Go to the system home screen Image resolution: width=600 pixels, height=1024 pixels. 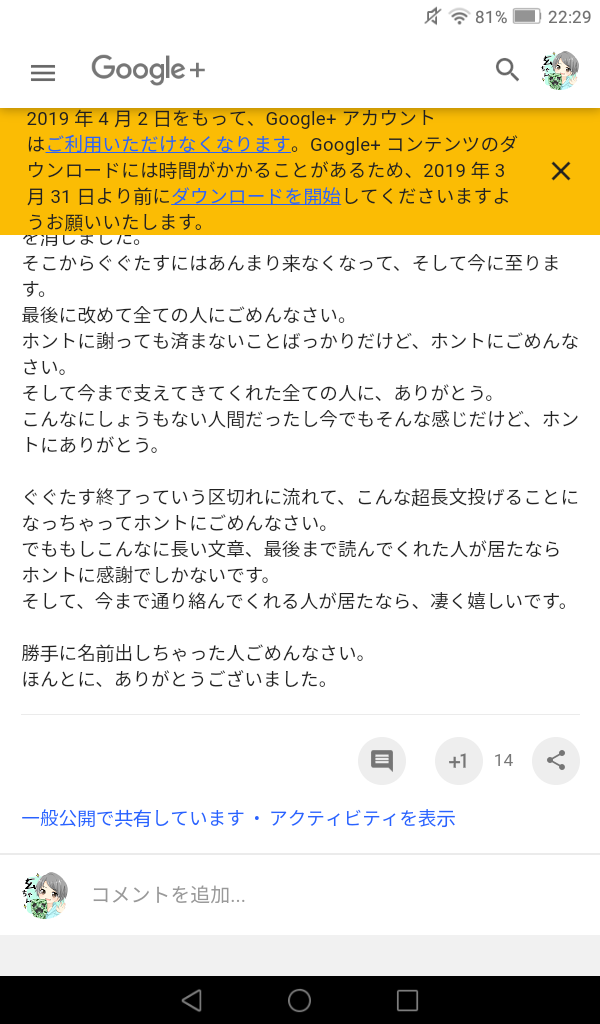point(299,1000)
